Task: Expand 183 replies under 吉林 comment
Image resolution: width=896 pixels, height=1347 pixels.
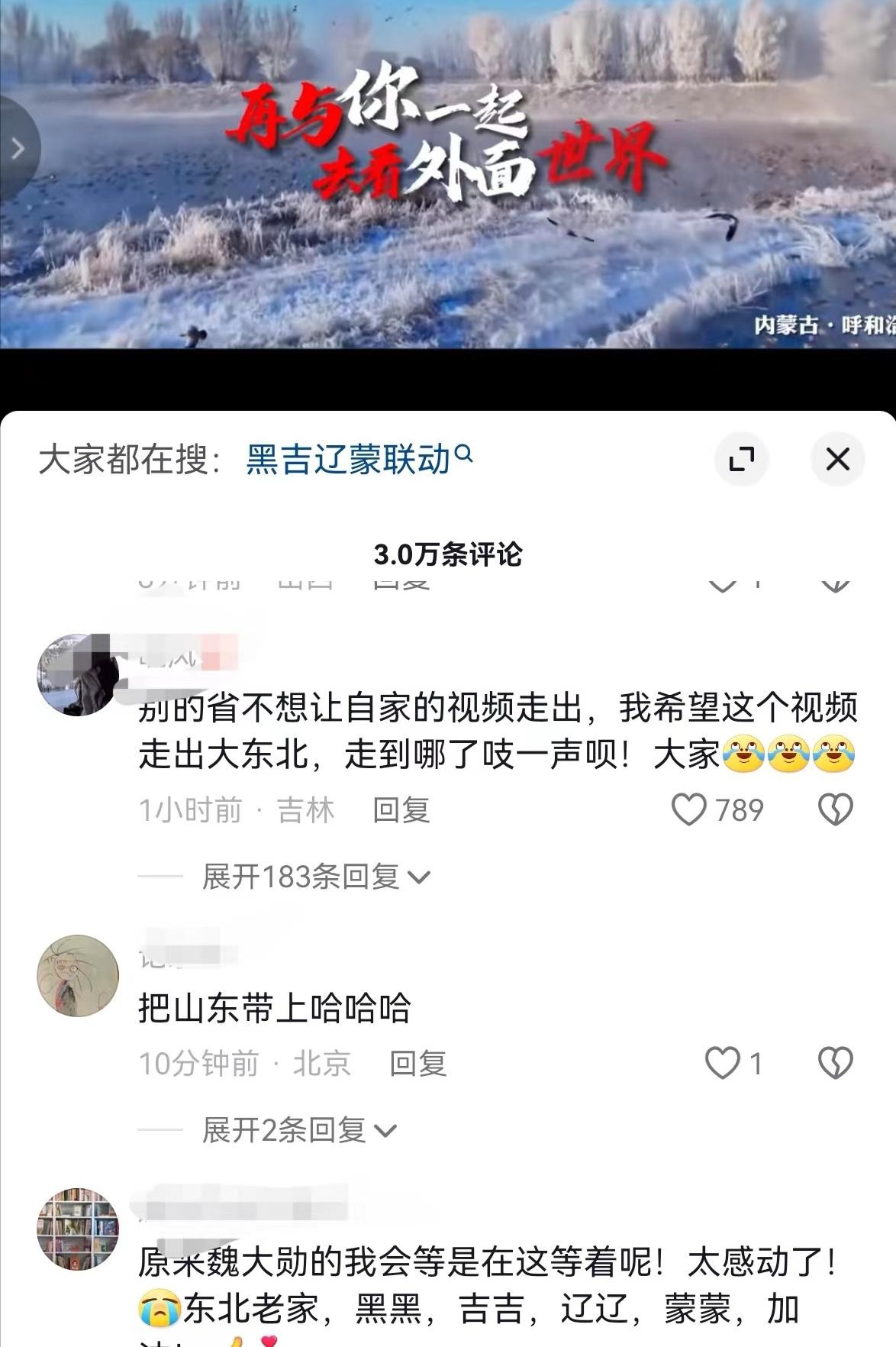Action: pyautogui.click(x=316, y=877)
